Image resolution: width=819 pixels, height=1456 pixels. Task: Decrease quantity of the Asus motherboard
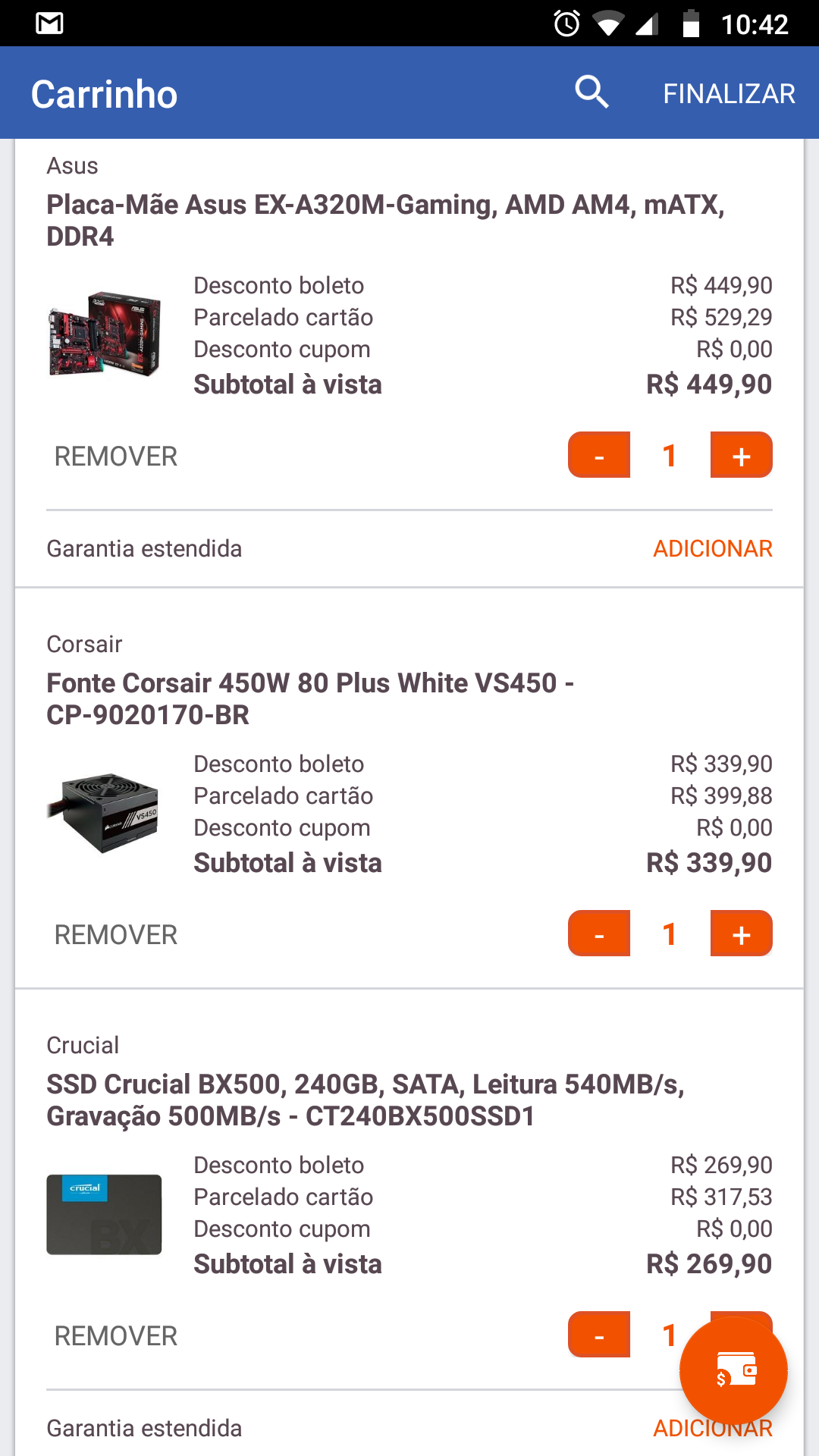point(599,455)
